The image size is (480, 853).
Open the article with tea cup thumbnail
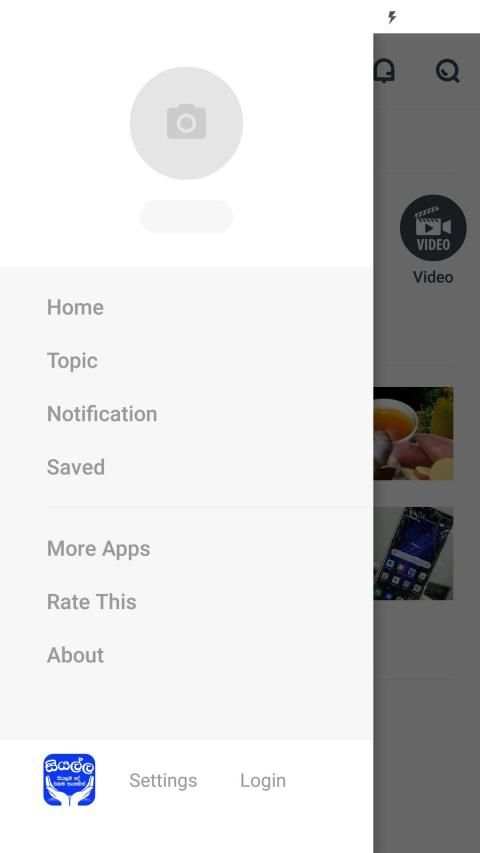point(414,433)
